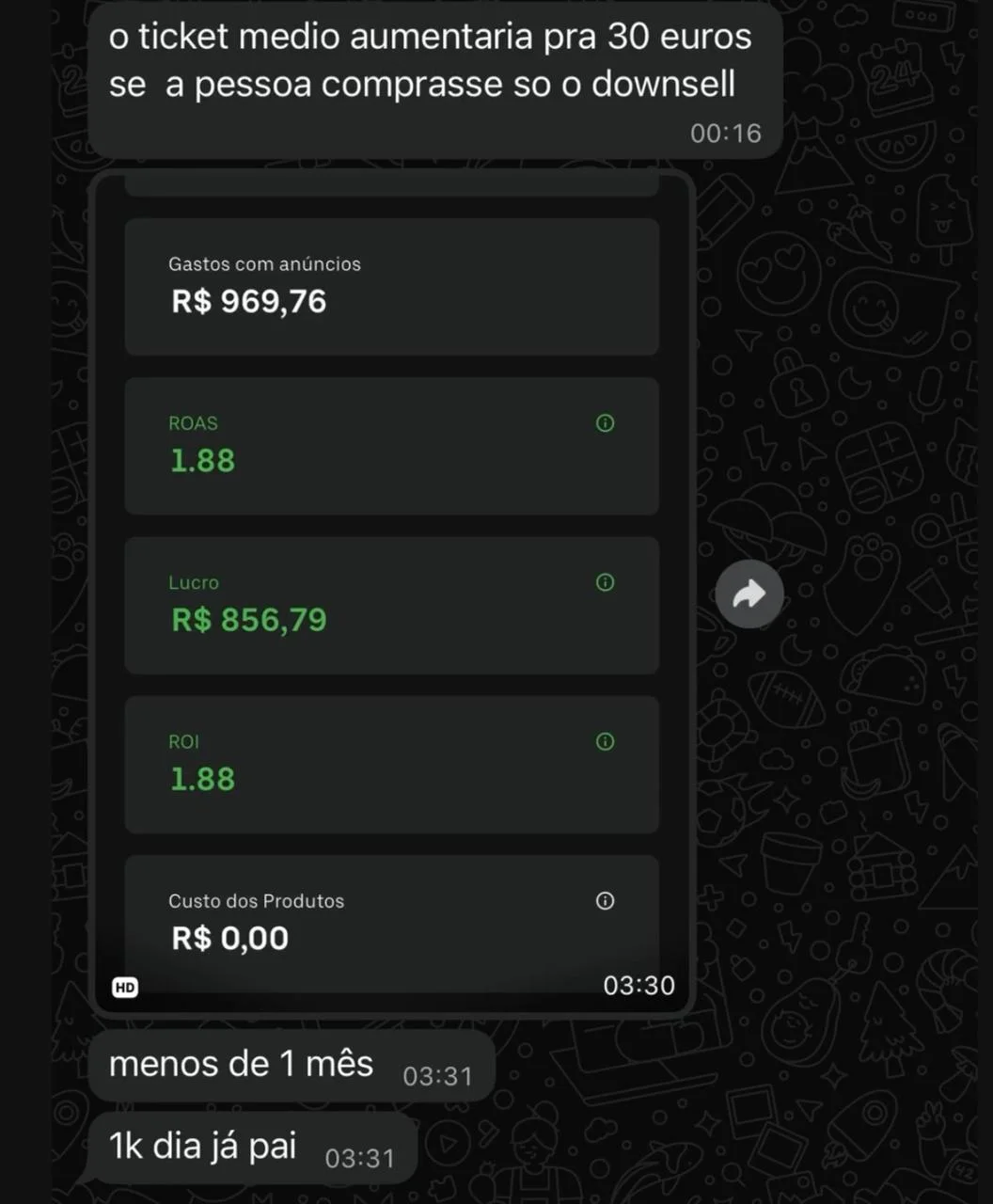Tap the info icon in the ROAS card
This screenshot has height=1204, width=993.
click(605, 423)
